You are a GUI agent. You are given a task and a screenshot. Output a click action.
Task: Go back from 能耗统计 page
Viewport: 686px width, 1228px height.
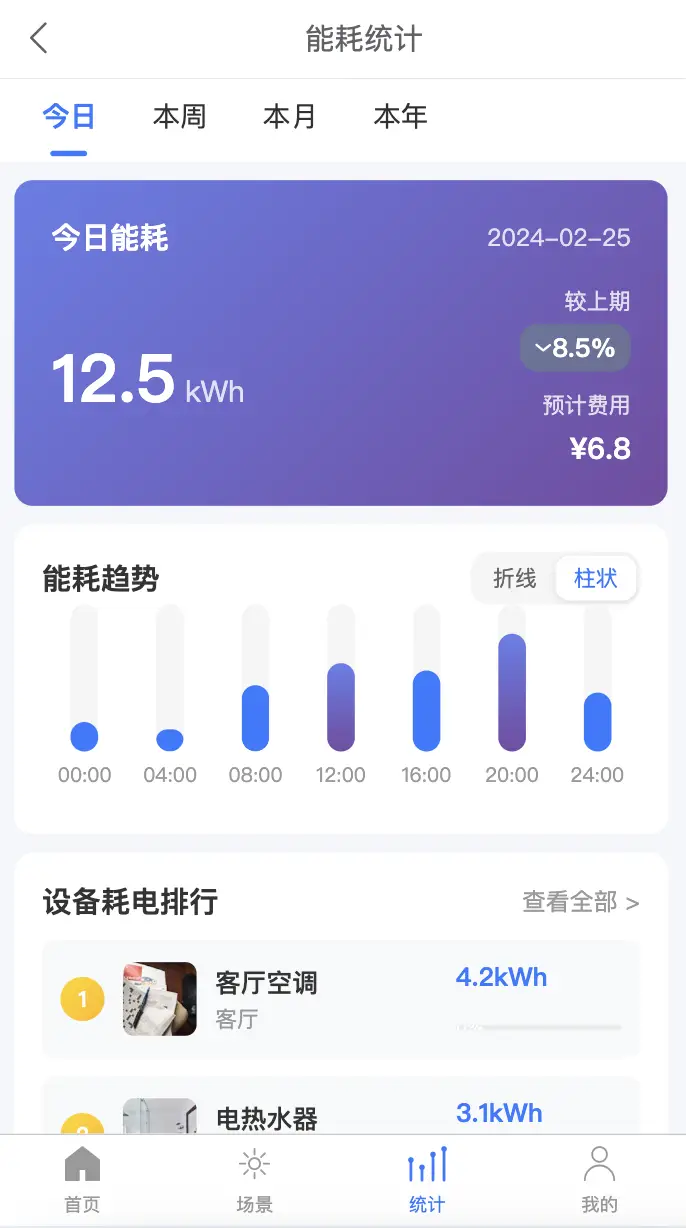pos(39,39)
